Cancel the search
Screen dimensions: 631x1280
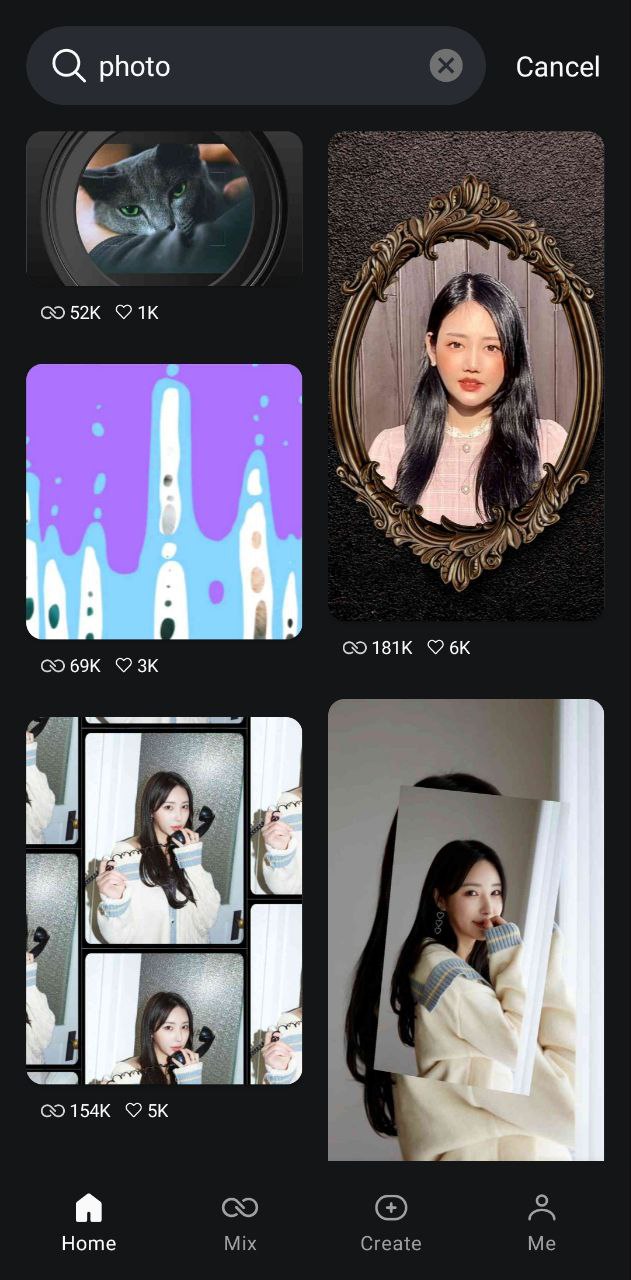(557, 67)
